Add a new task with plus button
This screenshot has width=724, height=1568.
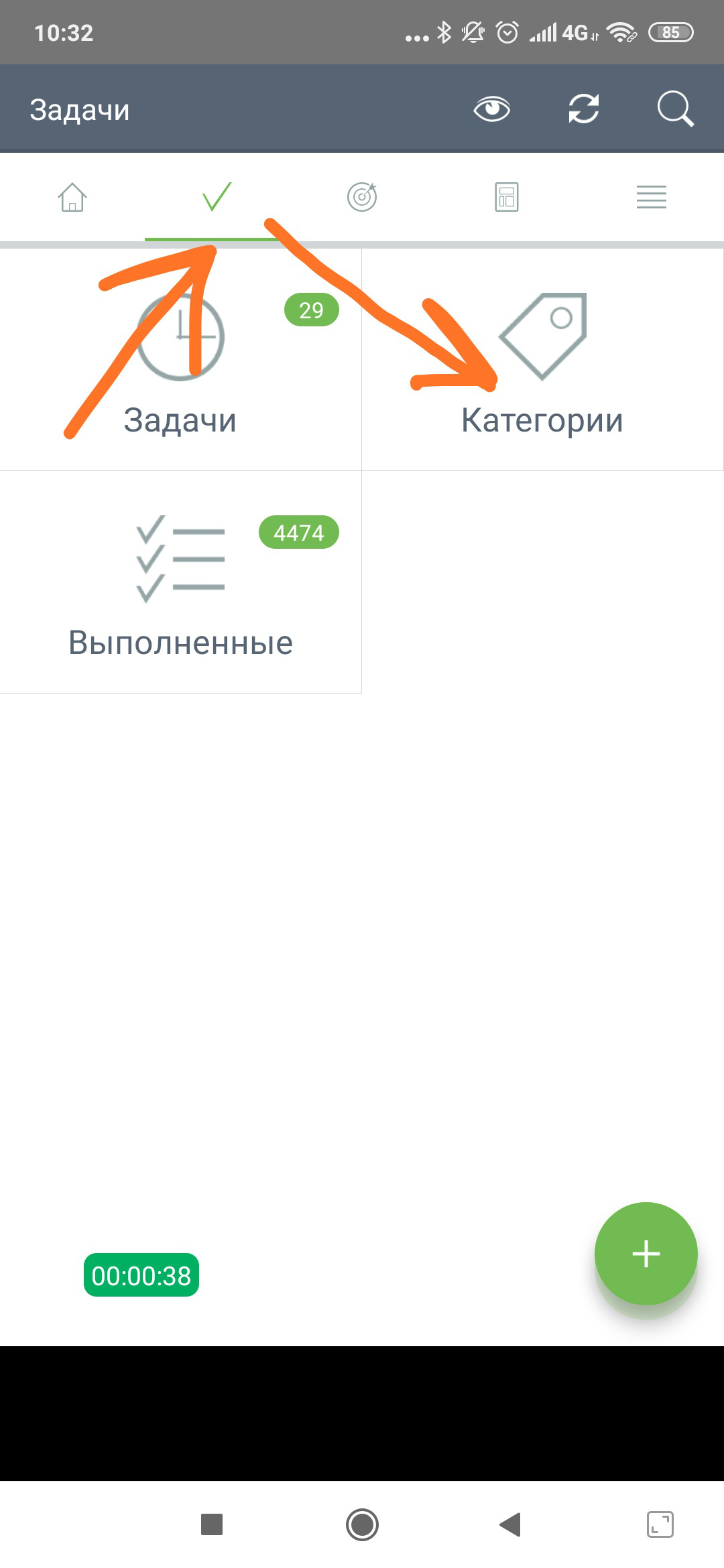tap(646, 1254)
